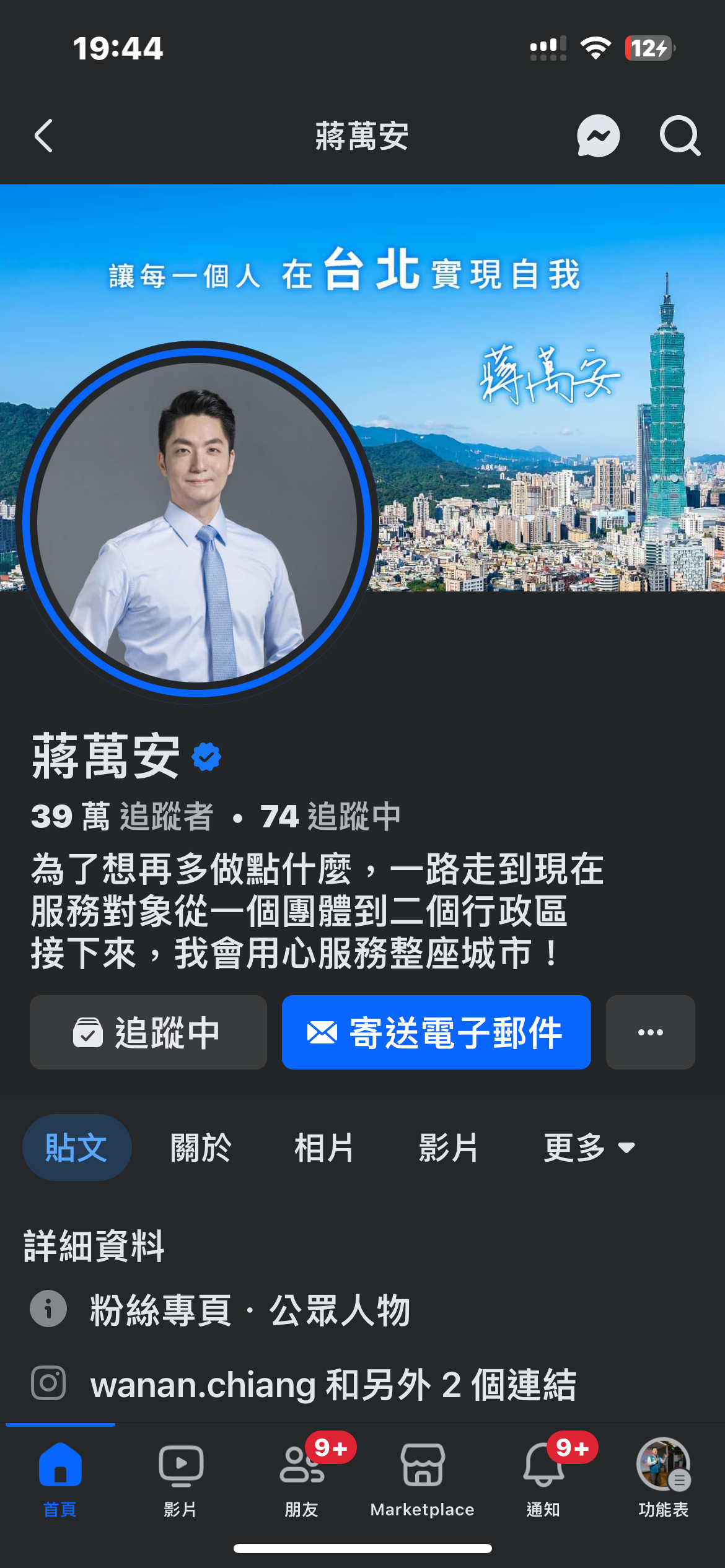Open Marketplace in bottom navigation
This screenshot has width=725, height=1568.
[423, 1477]
